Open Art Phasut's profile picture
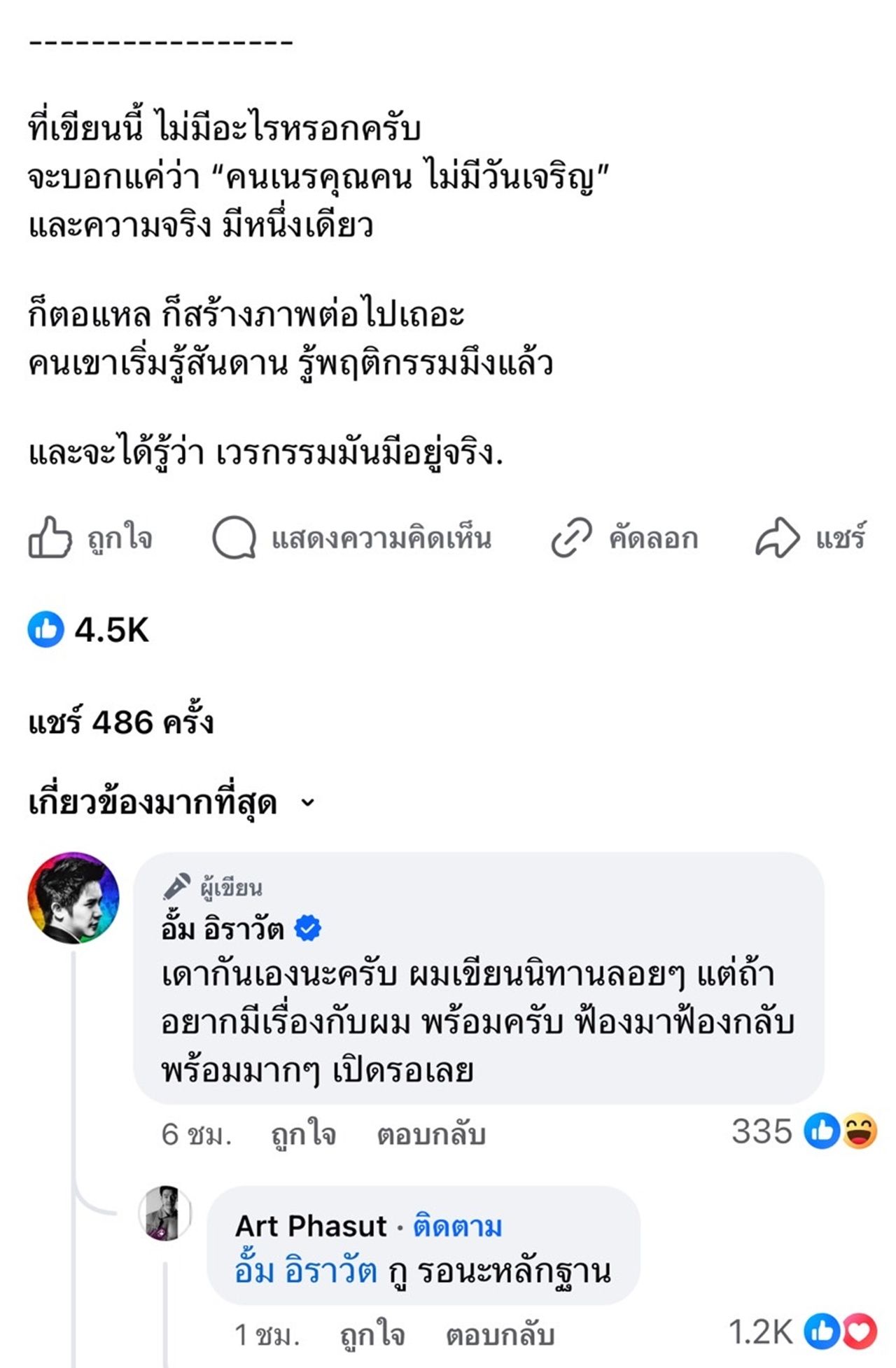The width and height of the screenshot is (896, 1368). pos(165,1213)
